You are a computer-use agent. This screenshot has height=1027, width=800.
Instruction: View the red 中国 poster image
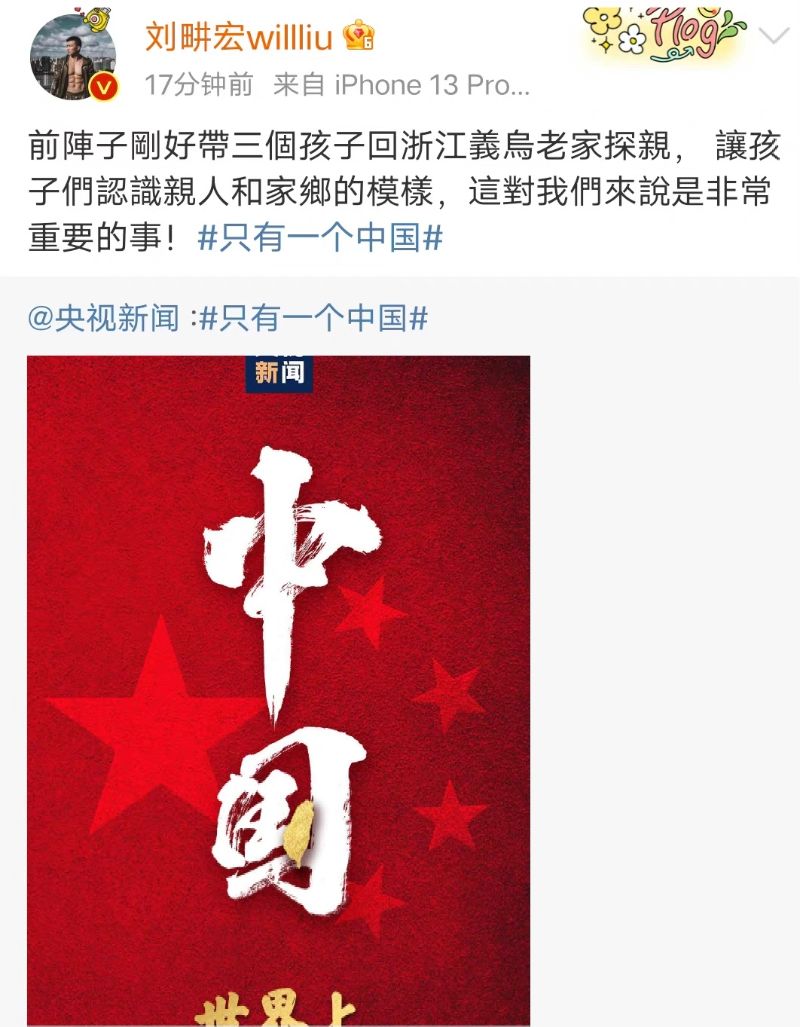tap(278, 690)
